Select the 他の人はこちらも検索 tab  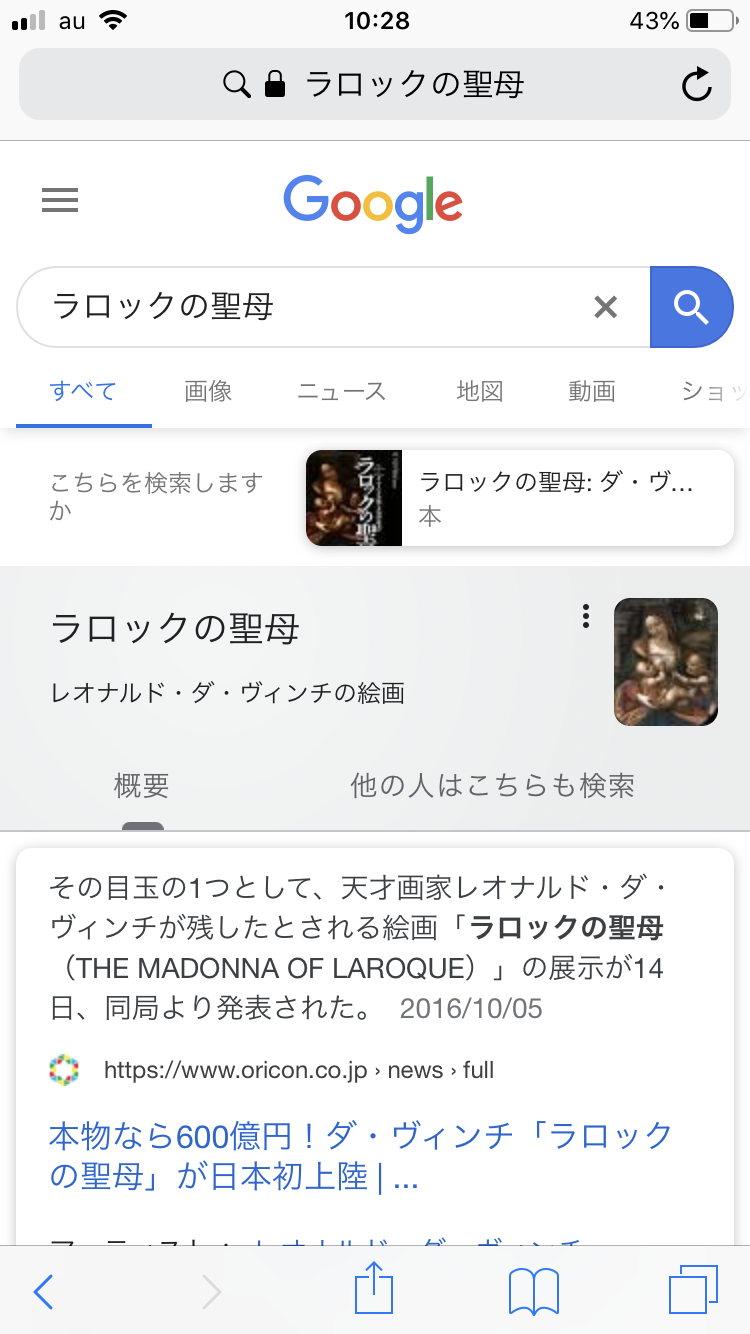492,786
